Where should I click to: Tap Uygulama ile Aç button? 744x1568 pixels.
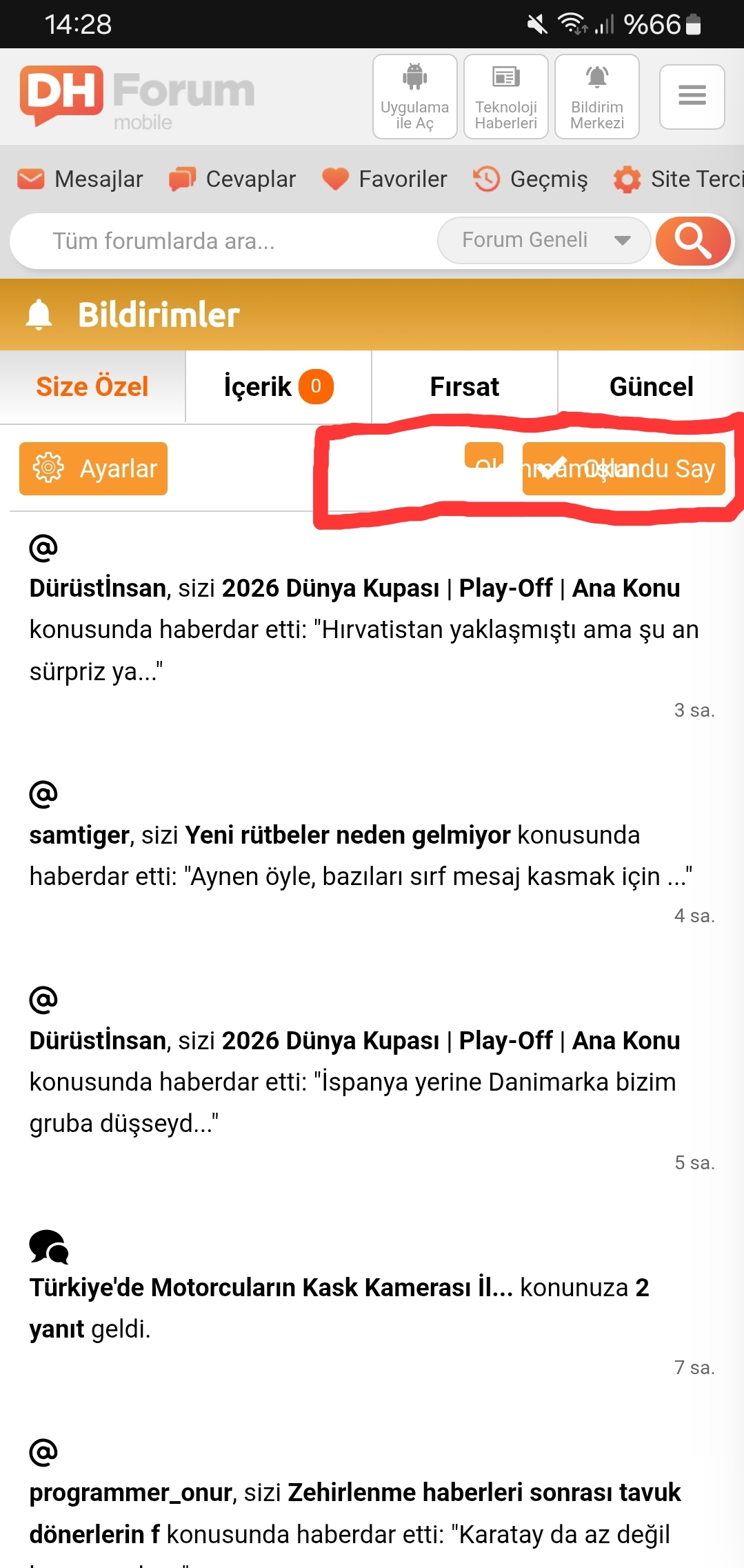(x=414, y=97)
